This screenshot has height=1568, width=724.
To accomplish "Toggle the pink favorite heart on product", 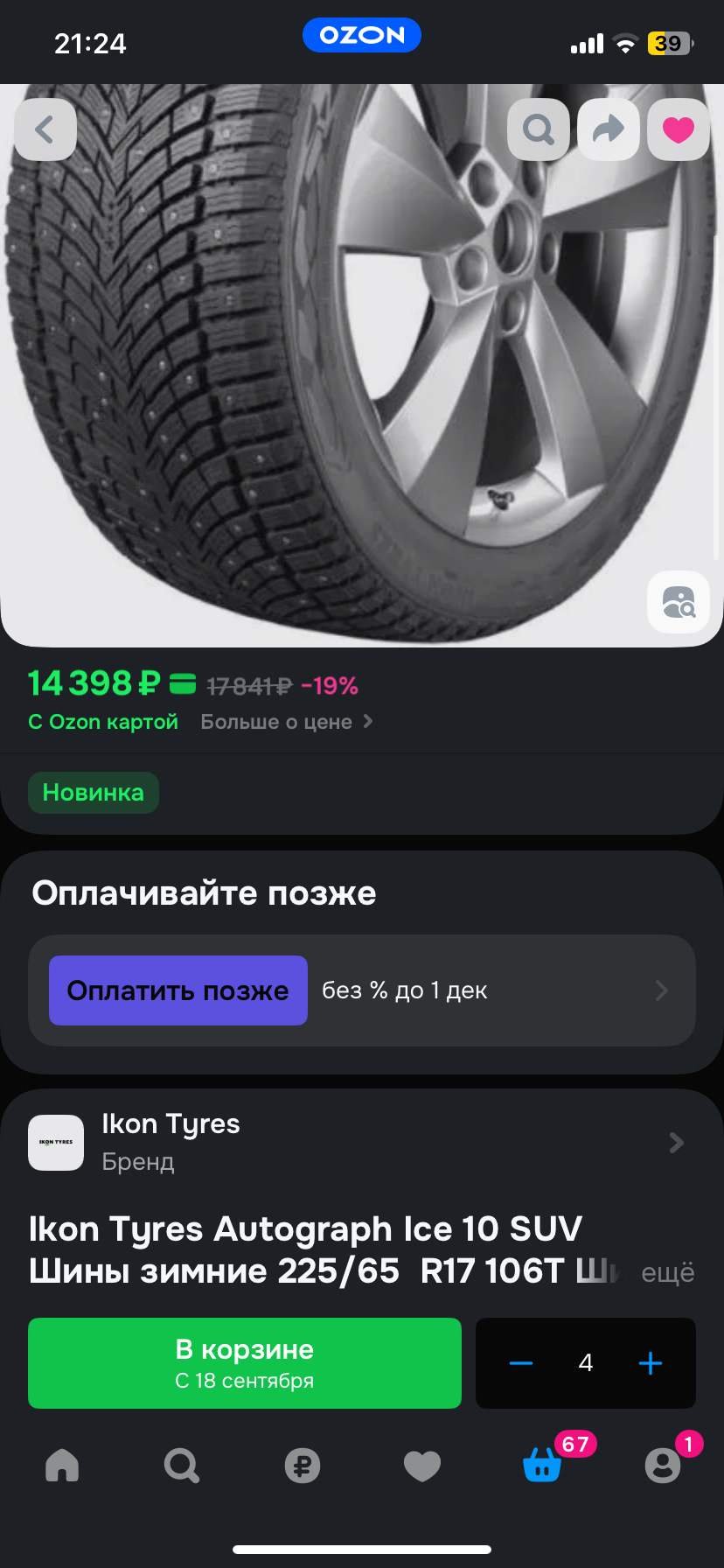I will (x=679, y=129).
